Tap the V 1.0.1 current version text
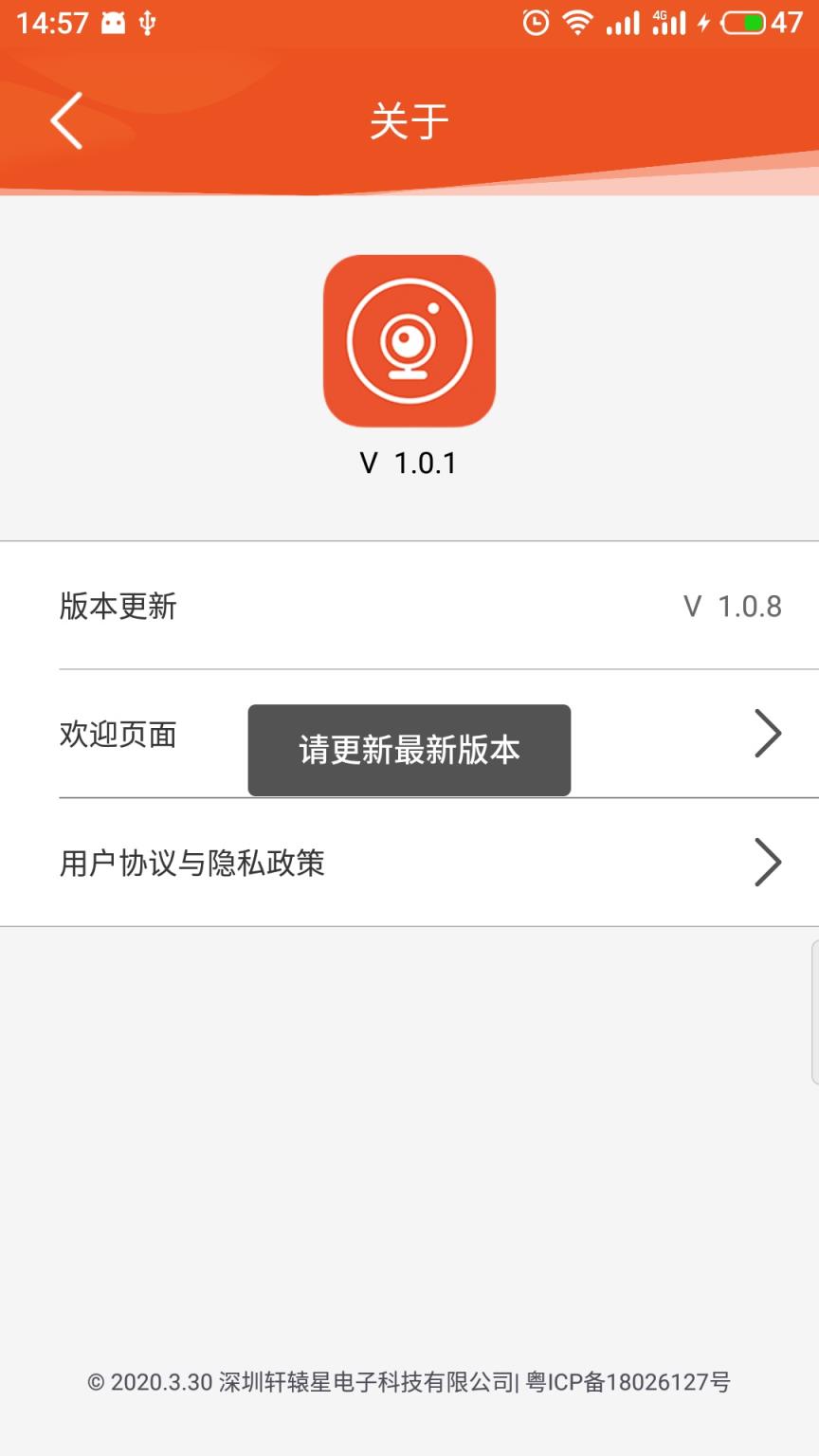This screenshot has height=1456, width=819. click(x=409, y=462)
